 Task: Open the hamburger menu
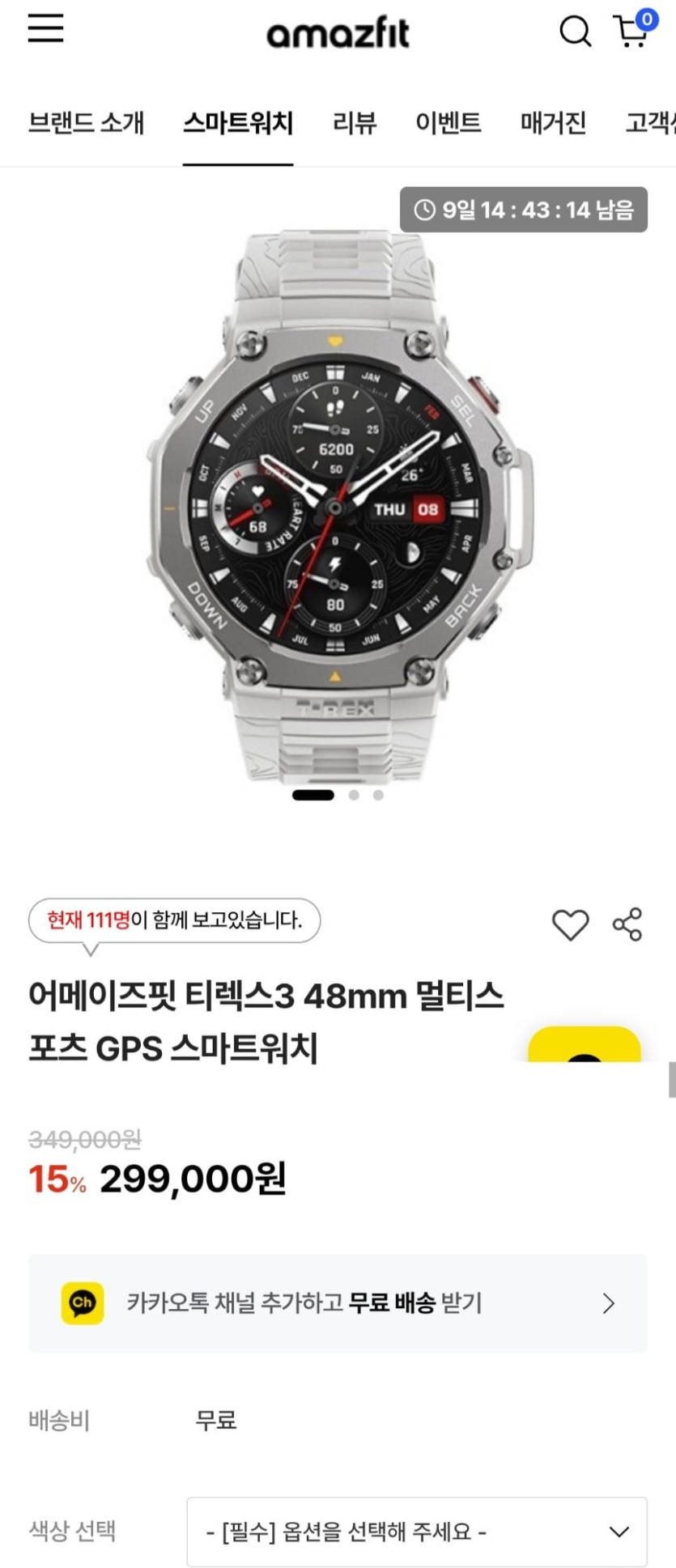click(45, 28)
